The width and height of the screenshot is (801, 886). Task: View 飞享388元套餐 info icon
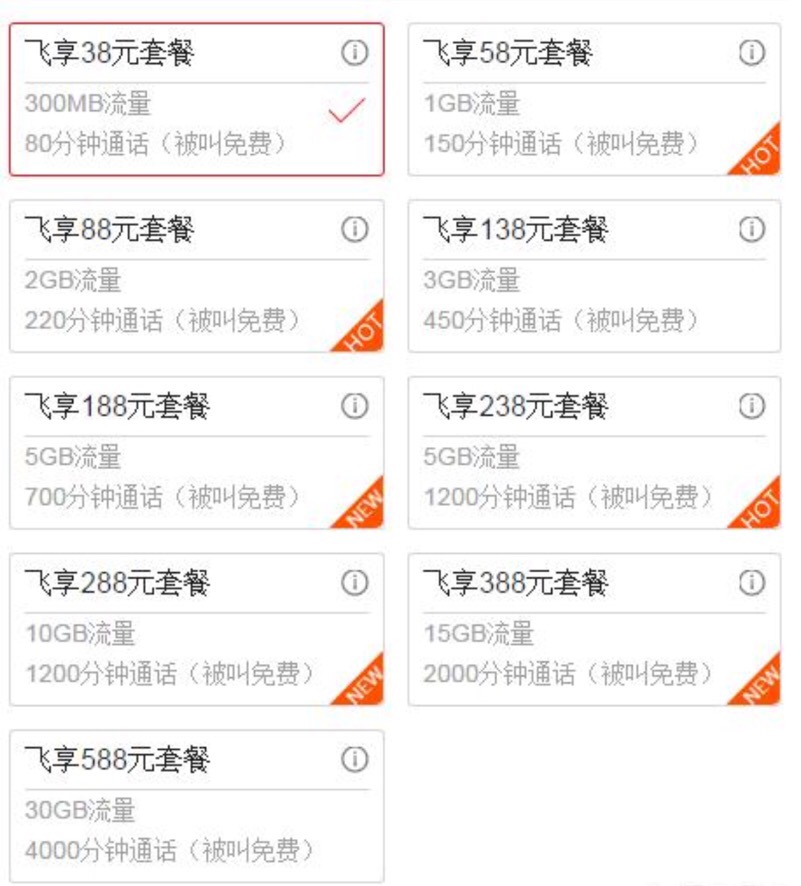[x=751, y=582]
